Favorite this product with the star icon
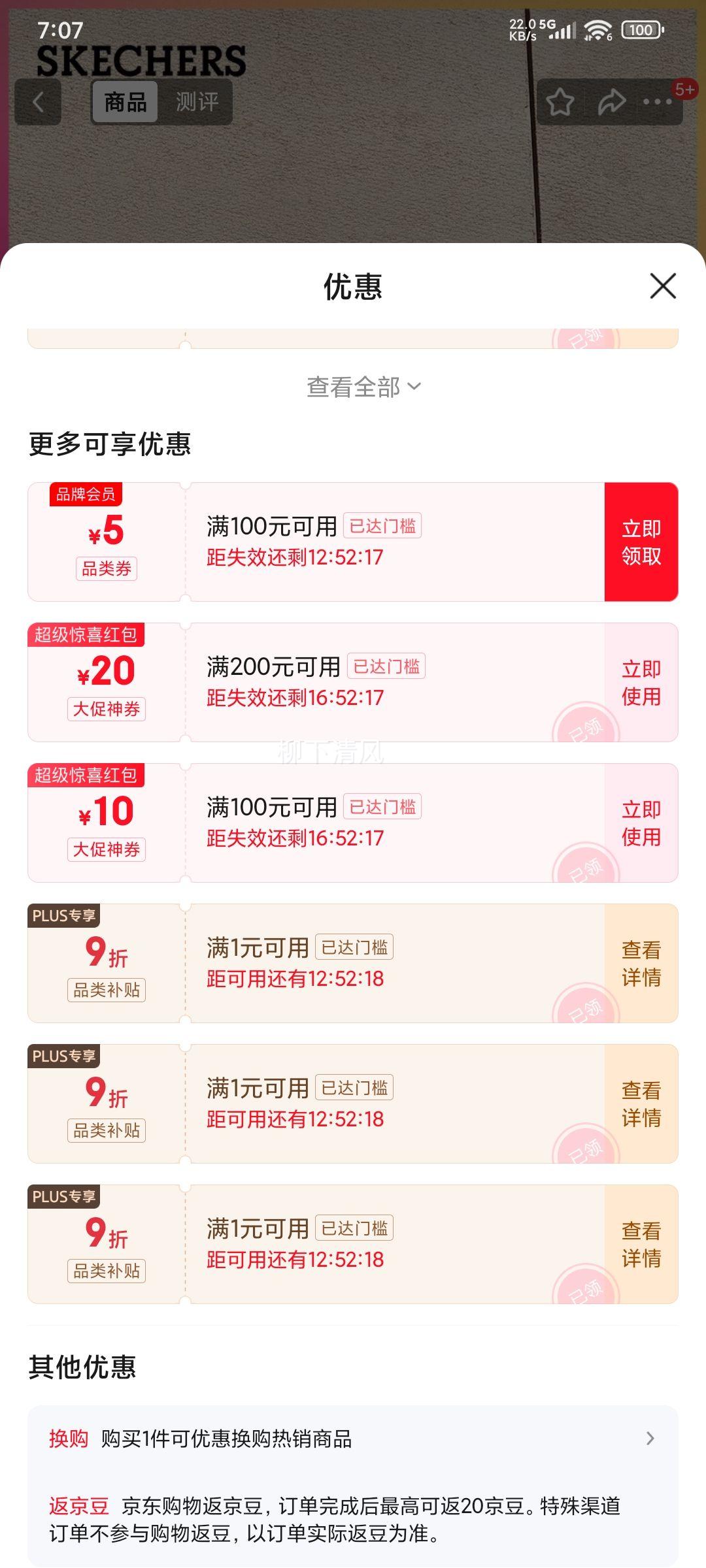Viewport: 706px width, 1568px height. pos(560,102)
